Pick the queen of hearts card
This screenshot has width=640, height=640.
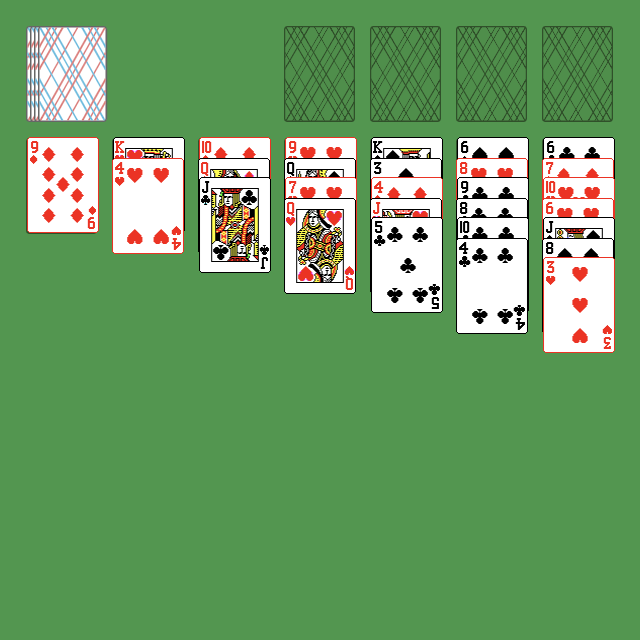click(320, 246)
